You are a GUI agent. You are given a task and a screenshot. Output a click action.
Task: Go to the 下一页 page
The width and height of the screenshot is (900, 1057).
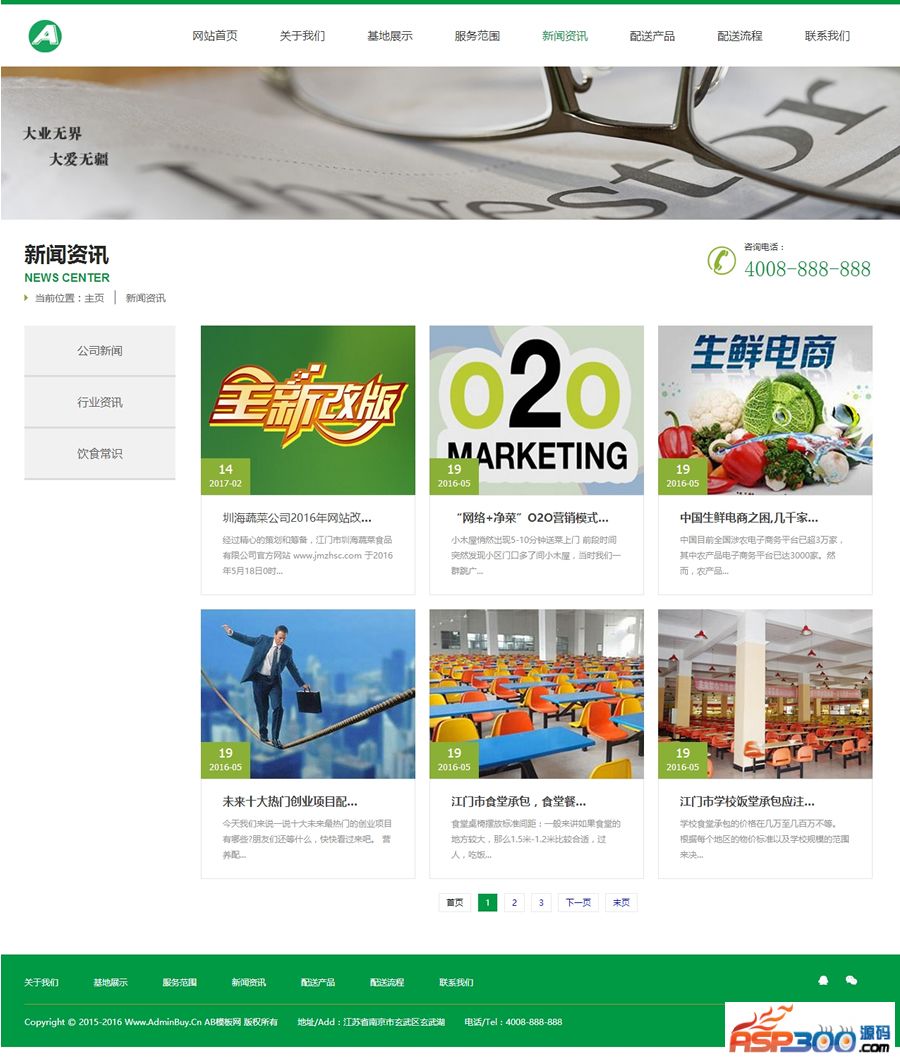578,903
